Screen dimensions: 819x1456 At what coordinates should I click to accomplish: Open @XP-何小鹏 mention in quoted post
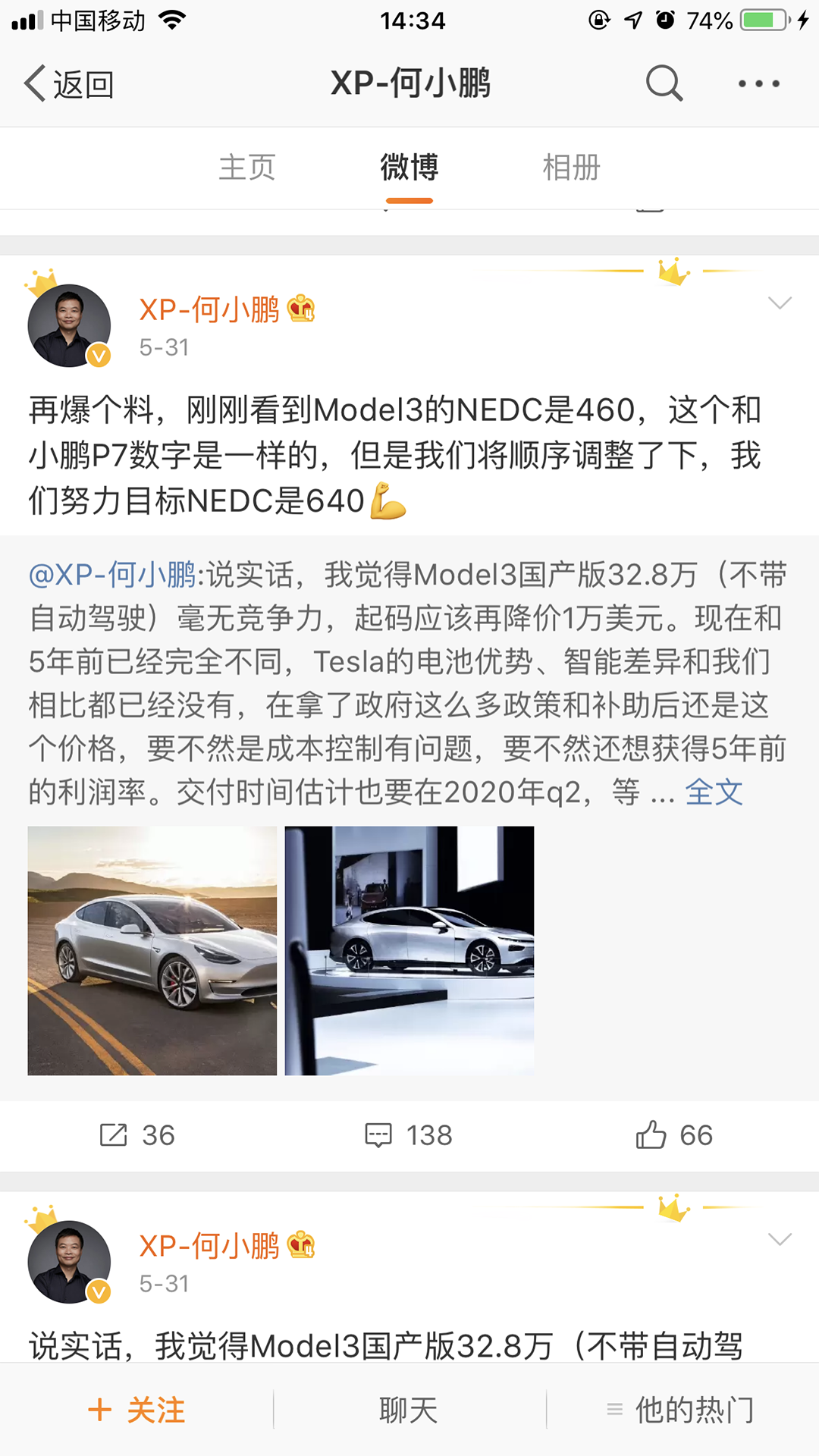112,575
